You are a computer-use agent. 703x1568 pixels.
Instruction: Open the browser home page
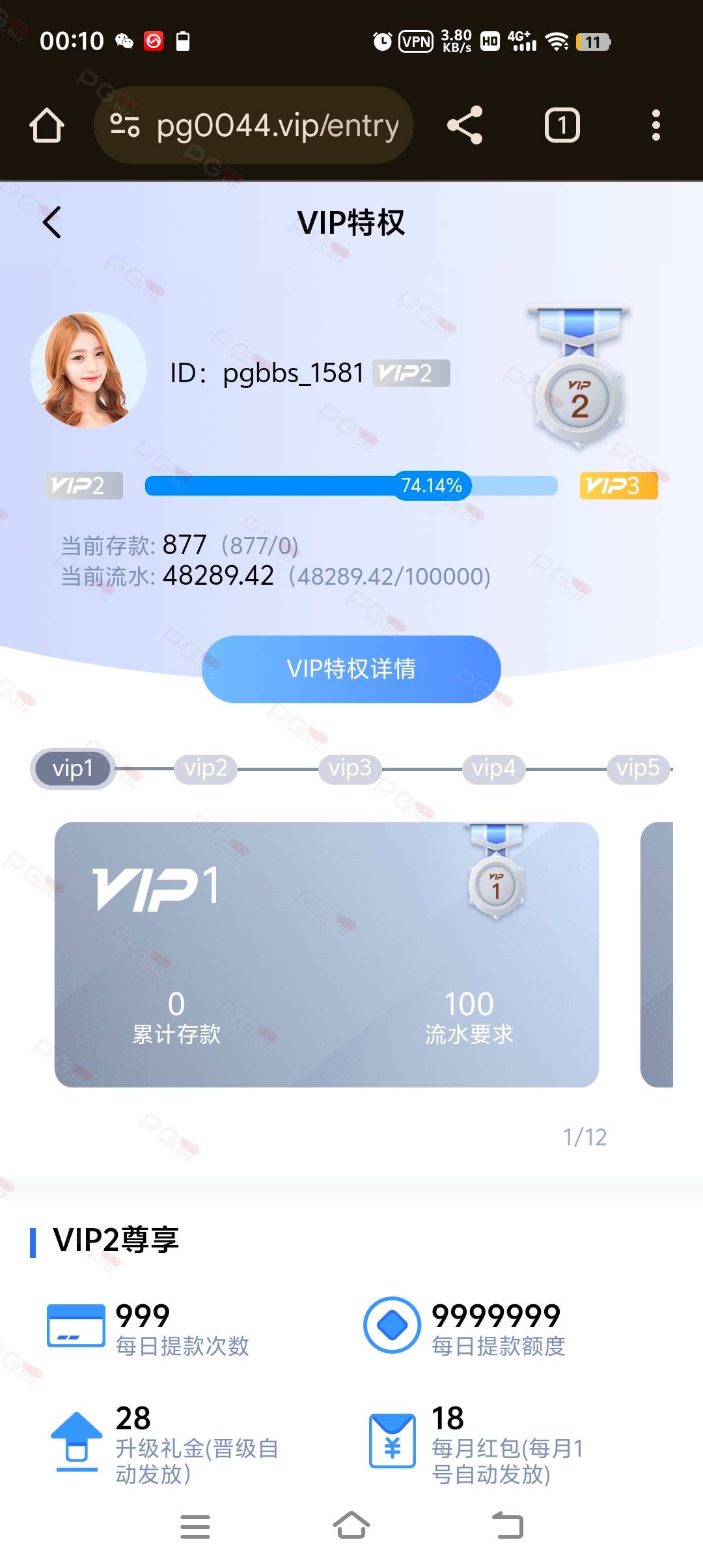47,125
